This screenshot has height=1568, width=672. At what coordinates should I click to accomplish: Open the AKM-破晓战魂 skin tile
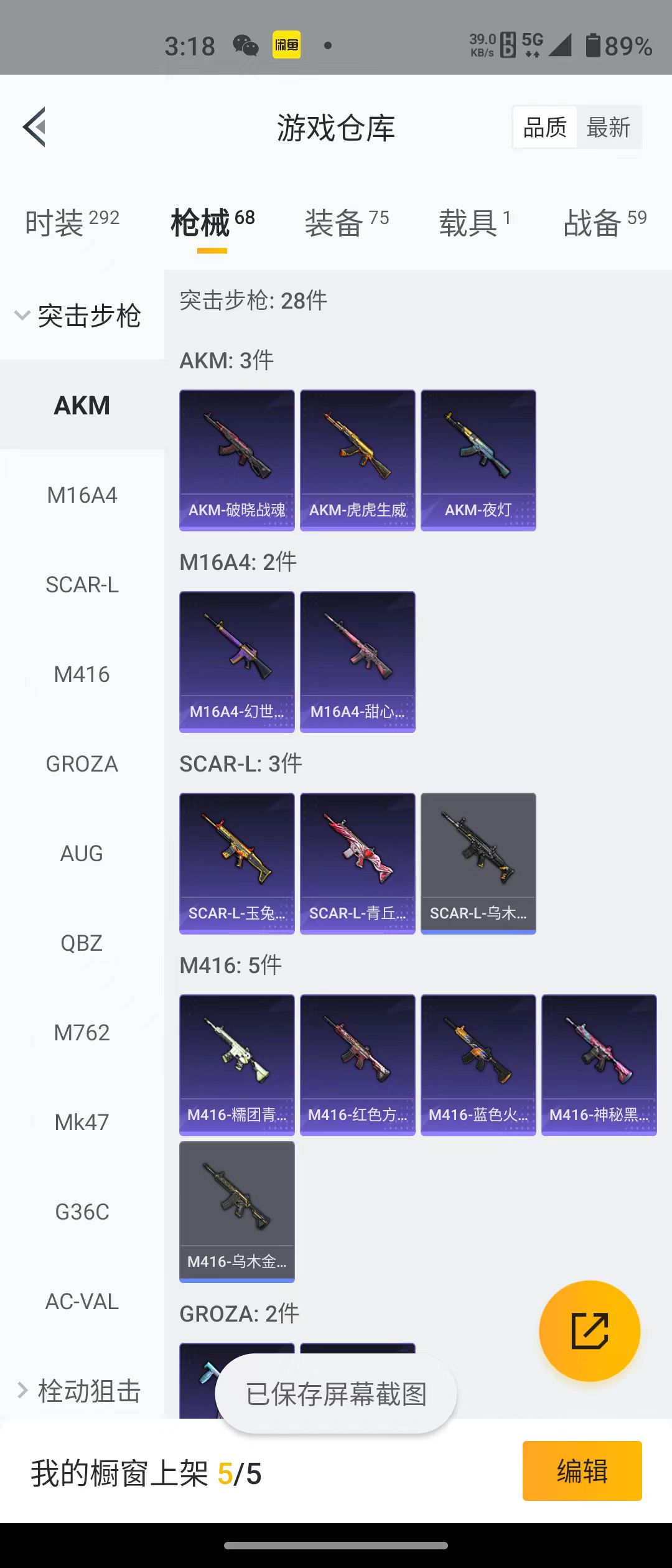pyautogui.click(x=236, y=460)
